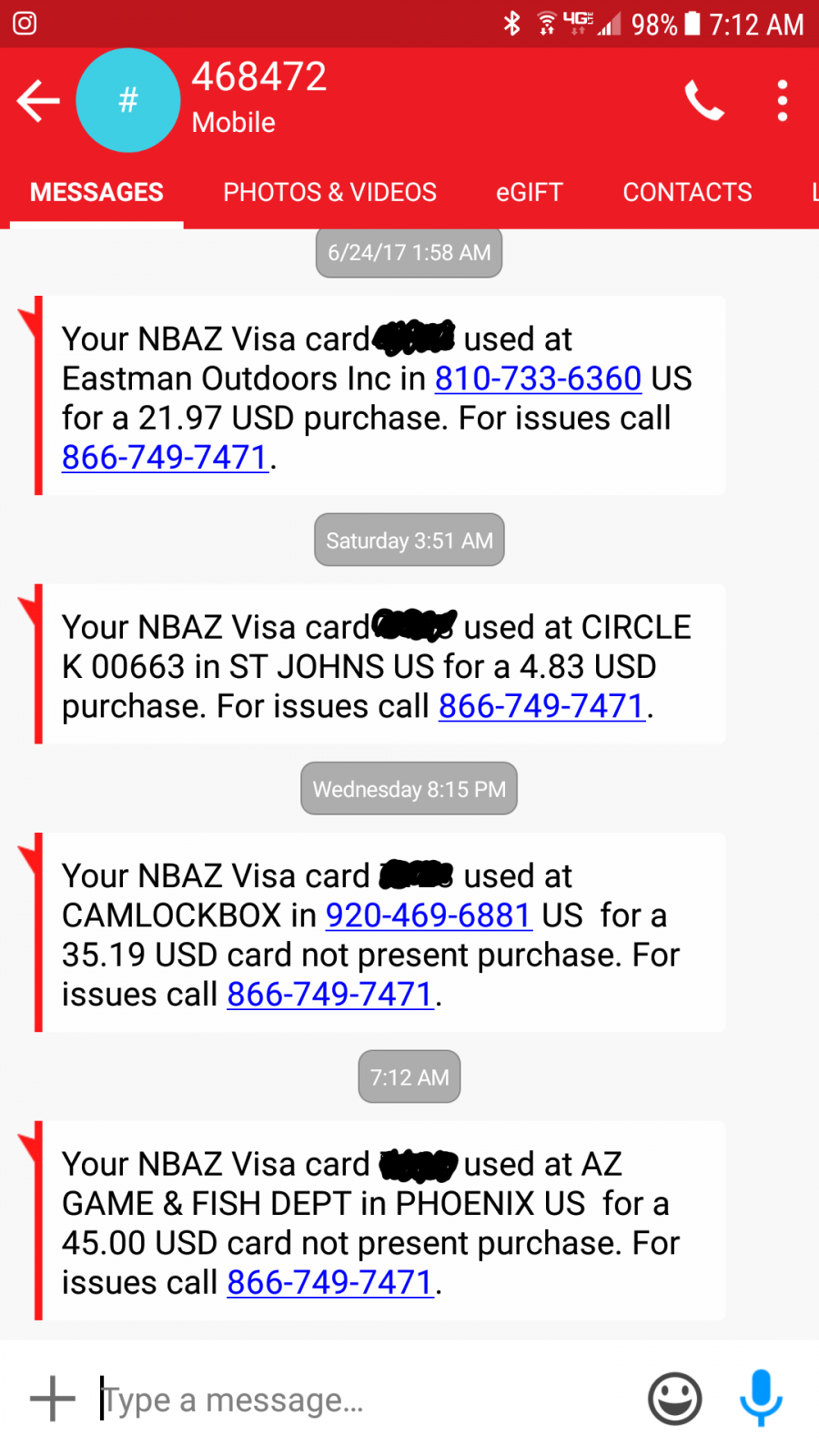Tap 866-749-7471 in the AZ Game & Fish message
The width and height of the screenshot is (819, 1456).
[331, 1282]
